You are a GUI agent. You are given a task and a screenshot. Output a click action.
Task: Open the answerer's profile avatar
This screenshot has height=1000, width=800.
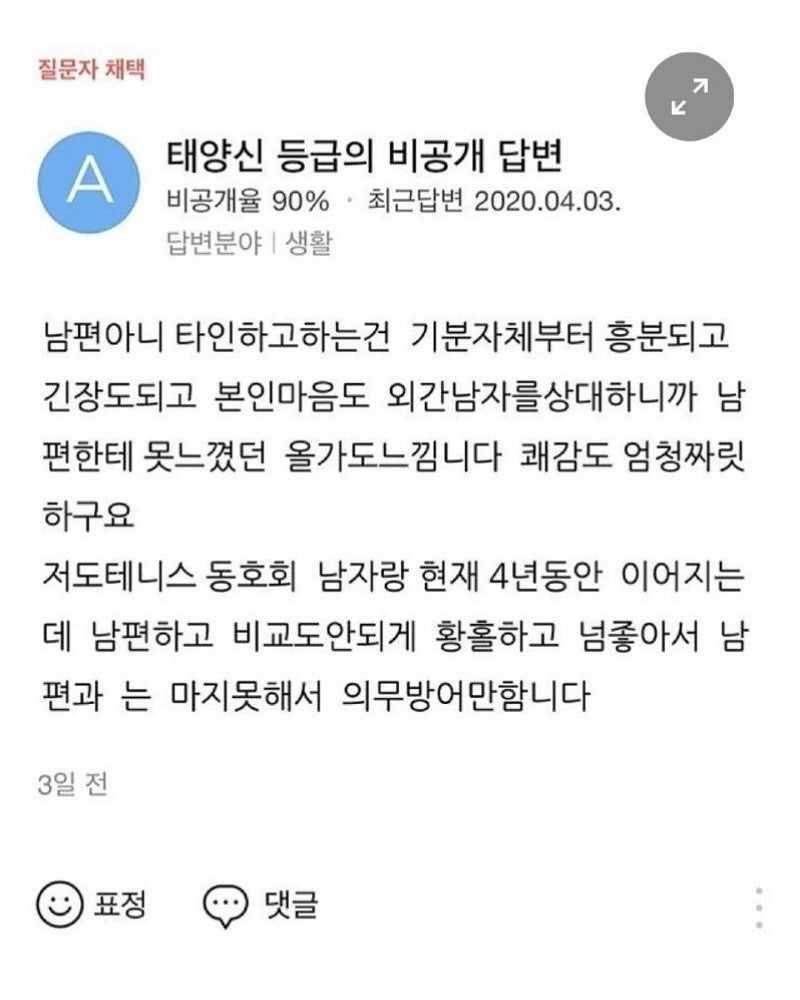(x=87, y=183)
